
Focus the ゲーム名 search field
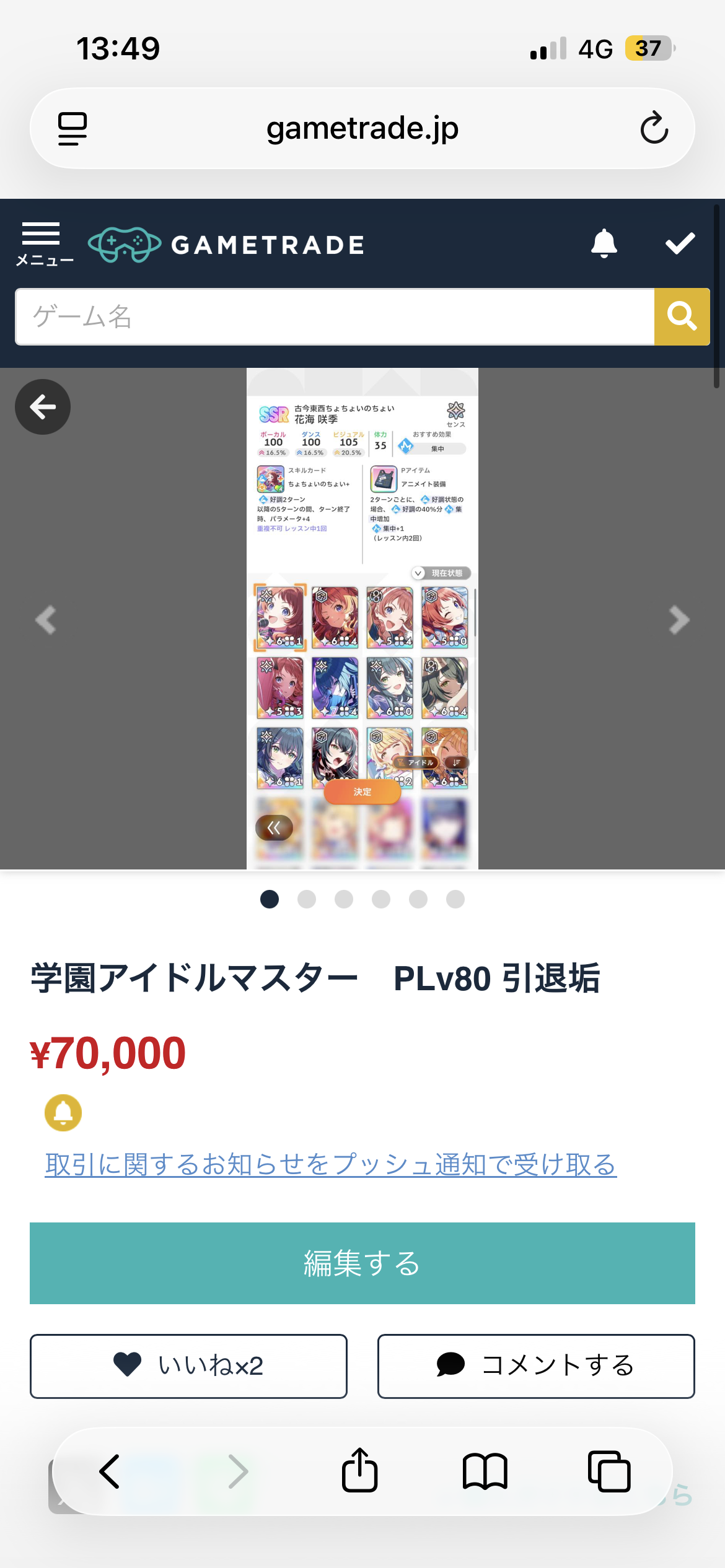335,316
